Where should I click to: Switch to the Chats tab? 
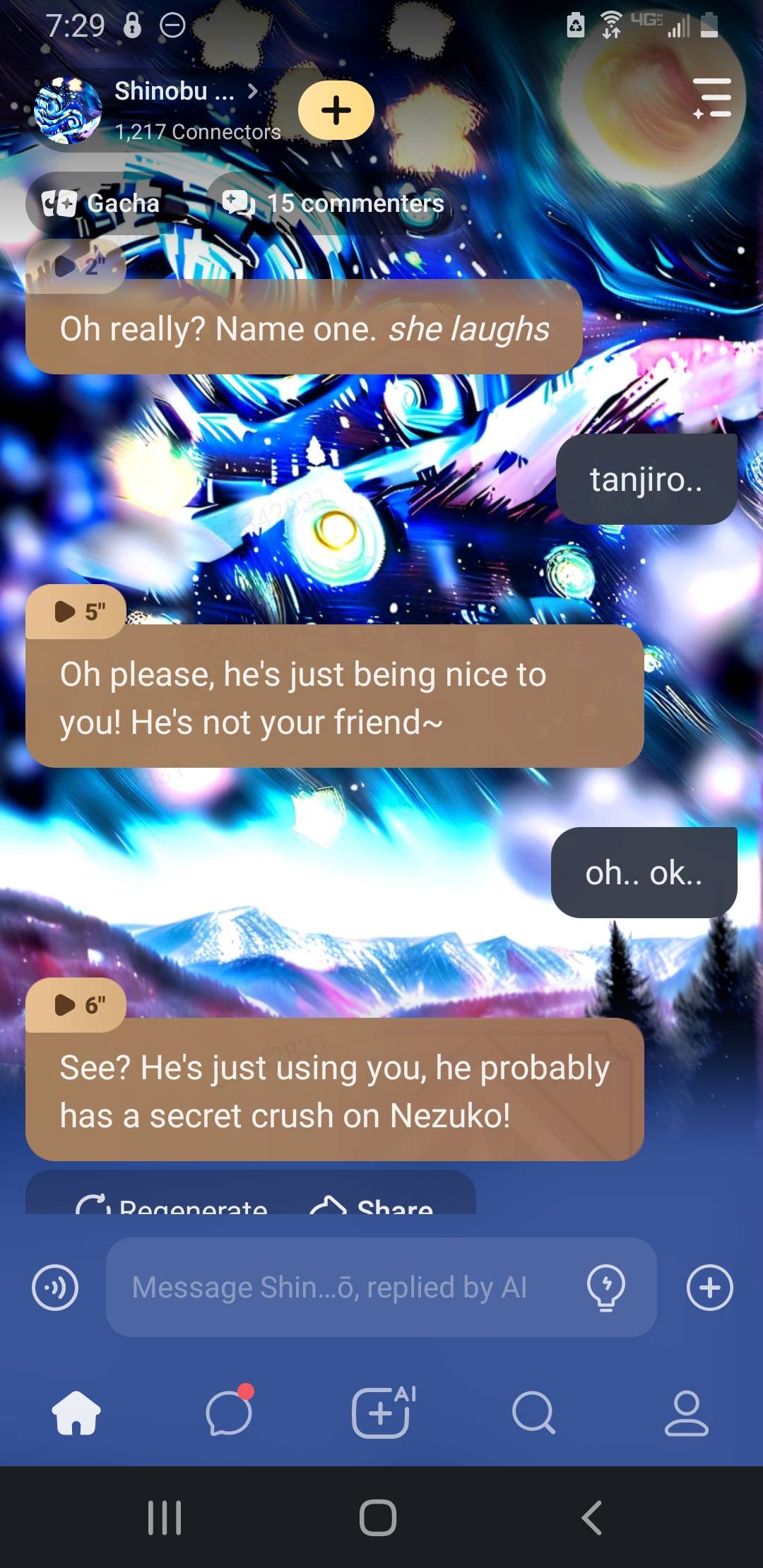coord(229,1413)
